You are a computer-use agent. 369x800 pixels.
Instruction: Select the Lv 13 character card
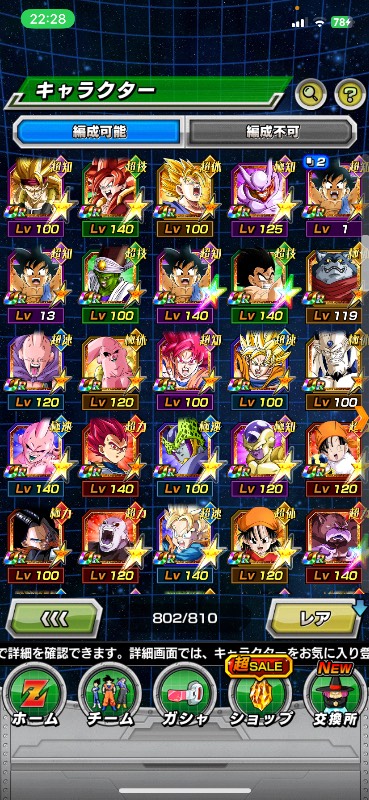point(38,283)
